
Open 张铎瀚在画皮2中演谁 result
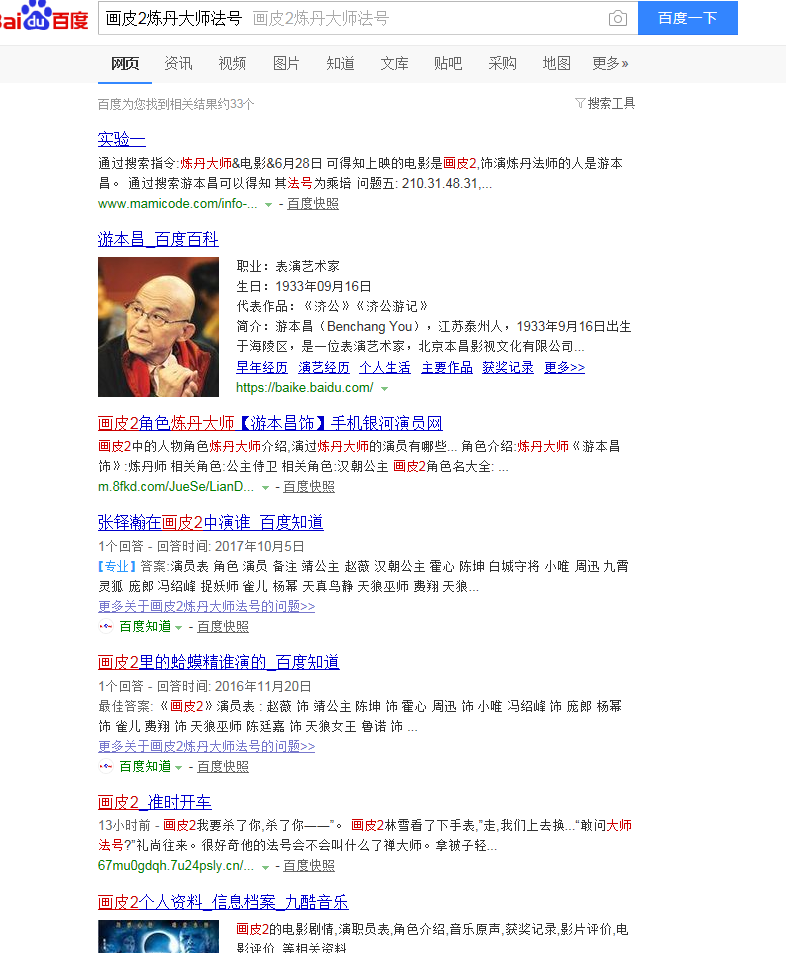pos(210,522)
